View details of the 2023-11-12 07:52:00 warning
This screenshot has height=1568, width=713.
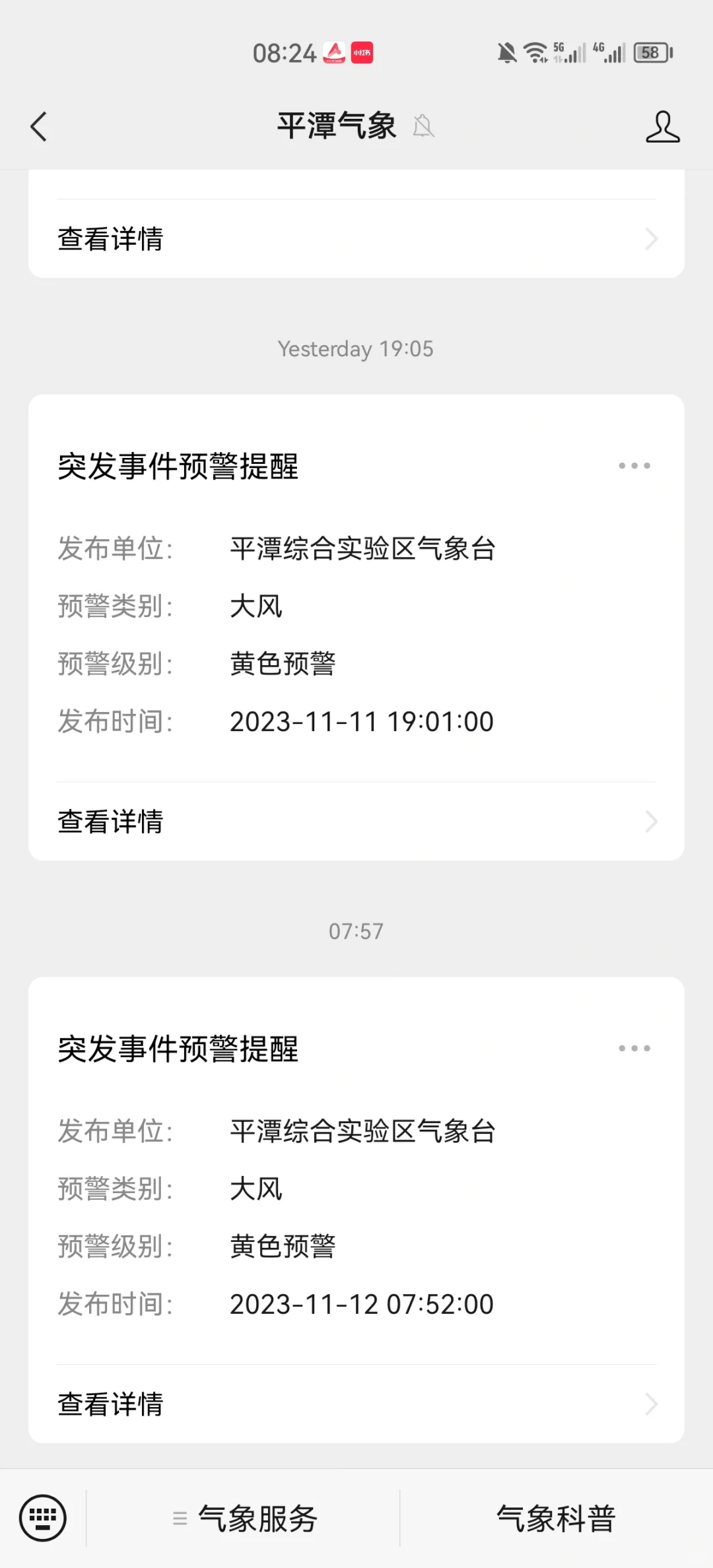(x=356, y=1404)
